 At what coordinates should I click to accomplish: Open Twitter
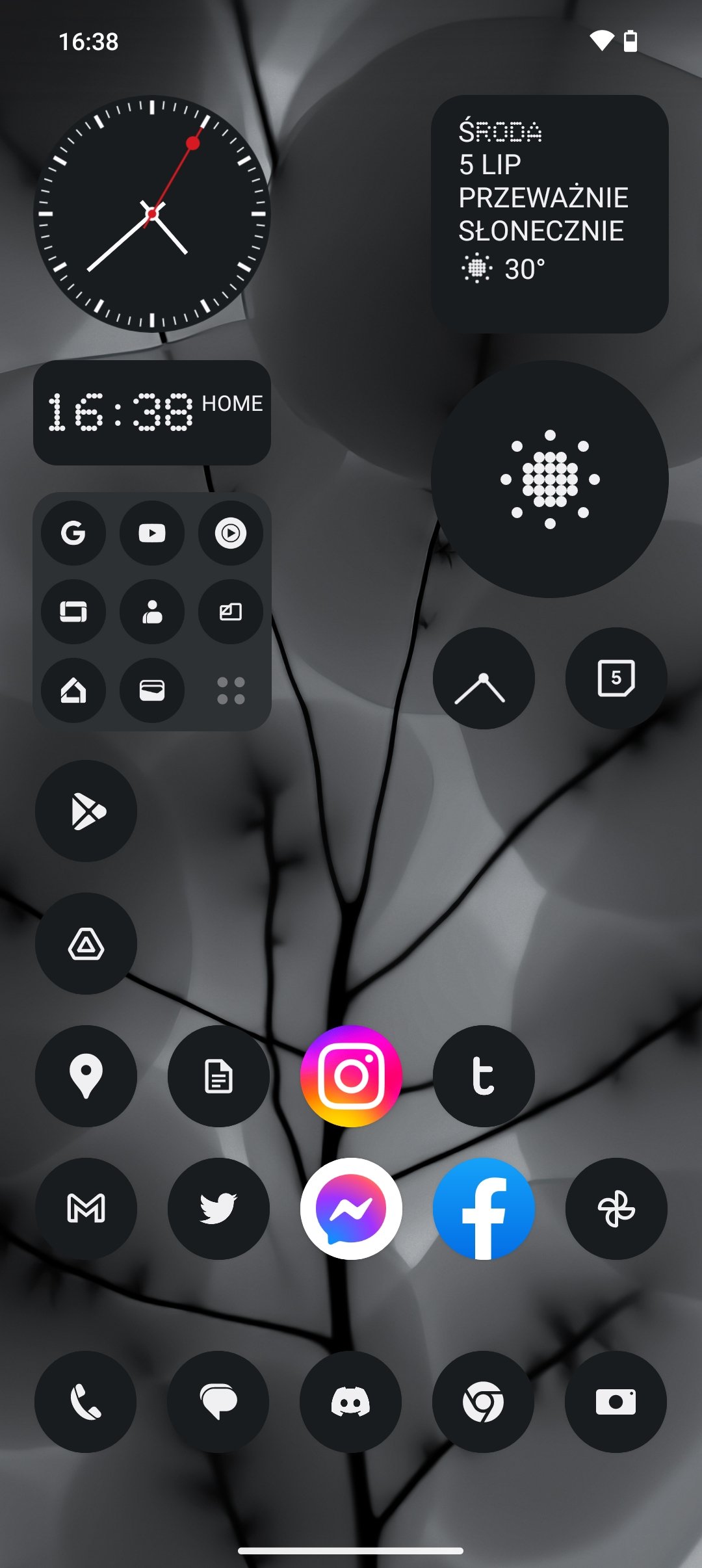[x=218, y=1209]
